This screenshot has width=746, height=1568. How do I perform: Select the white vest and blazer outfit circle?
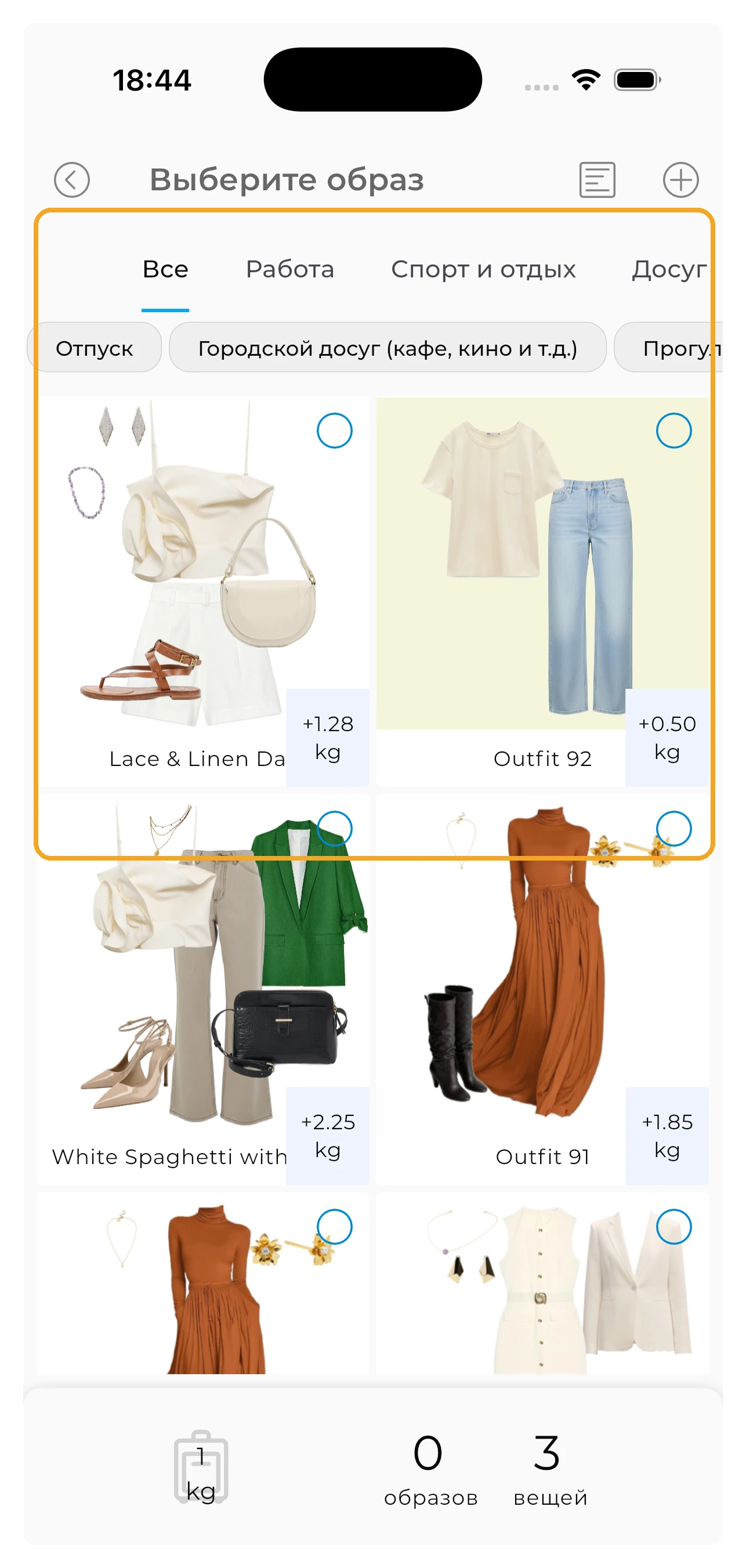(673, 1227)
